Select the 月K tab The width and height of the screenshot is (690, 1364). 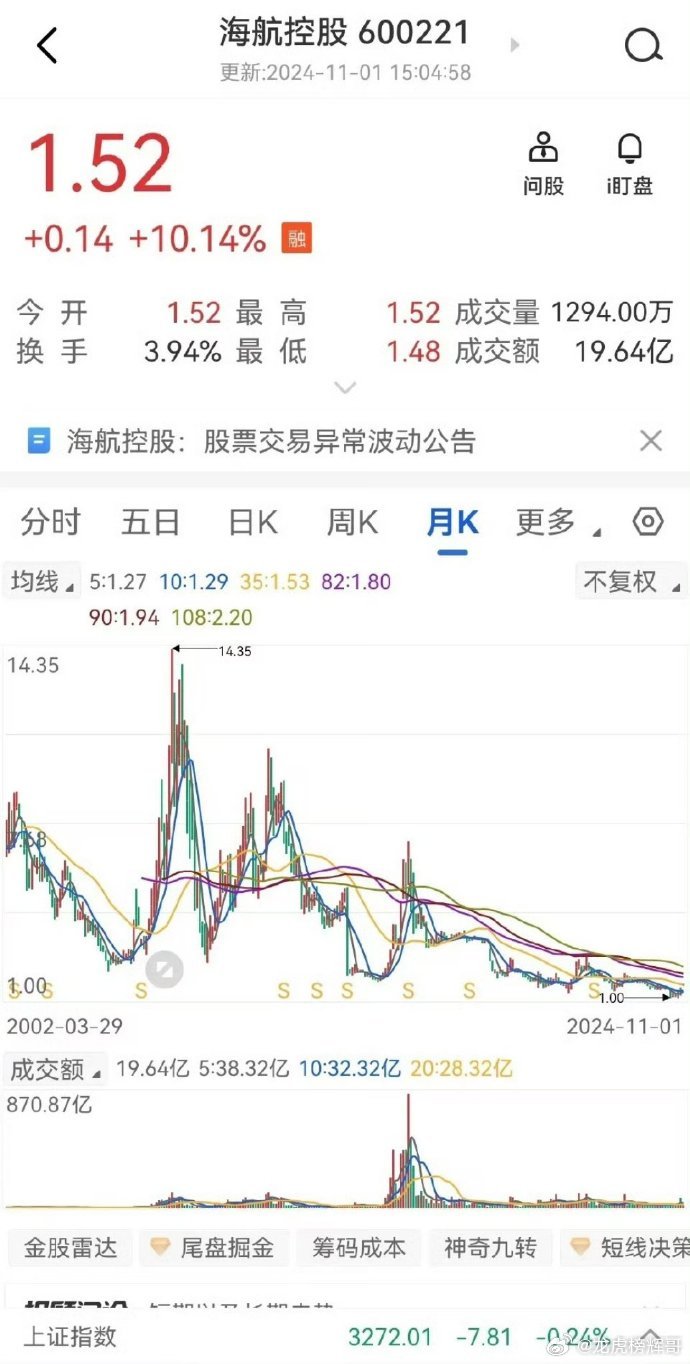click(x=452, y=524)
